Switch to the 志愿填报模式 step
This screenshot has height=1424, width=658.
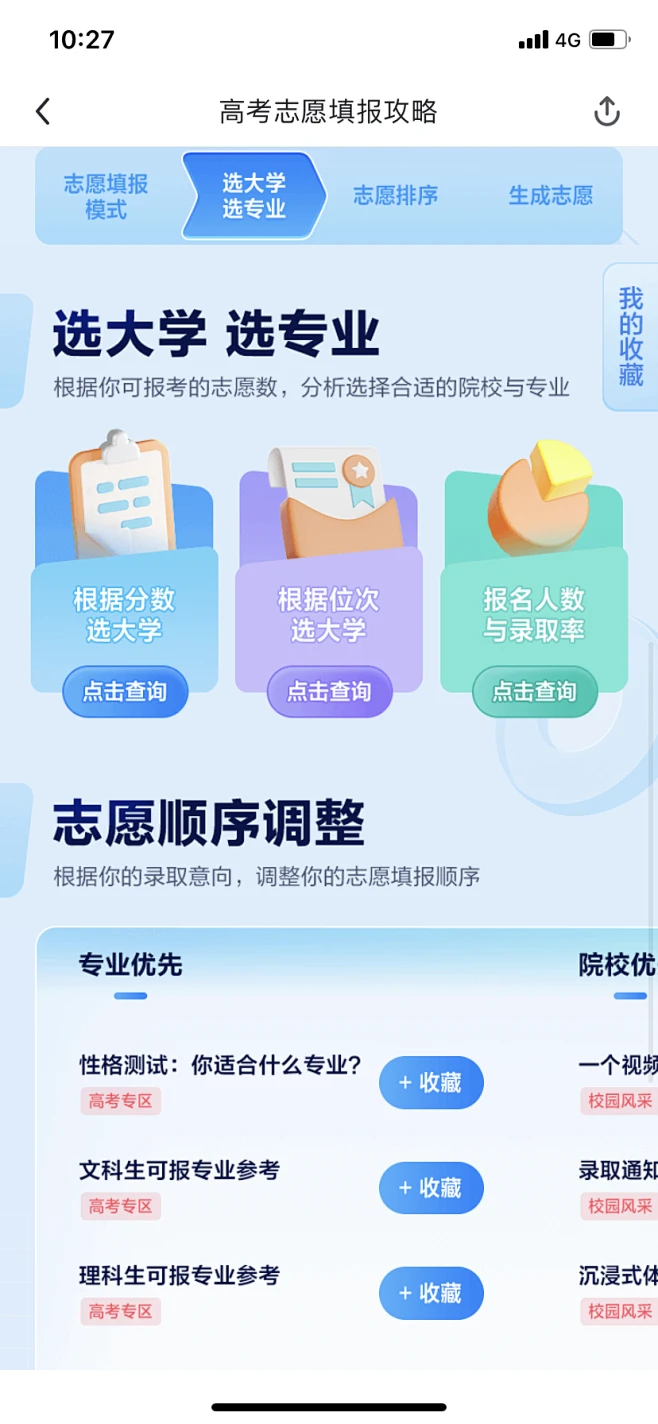coord(106,196)
